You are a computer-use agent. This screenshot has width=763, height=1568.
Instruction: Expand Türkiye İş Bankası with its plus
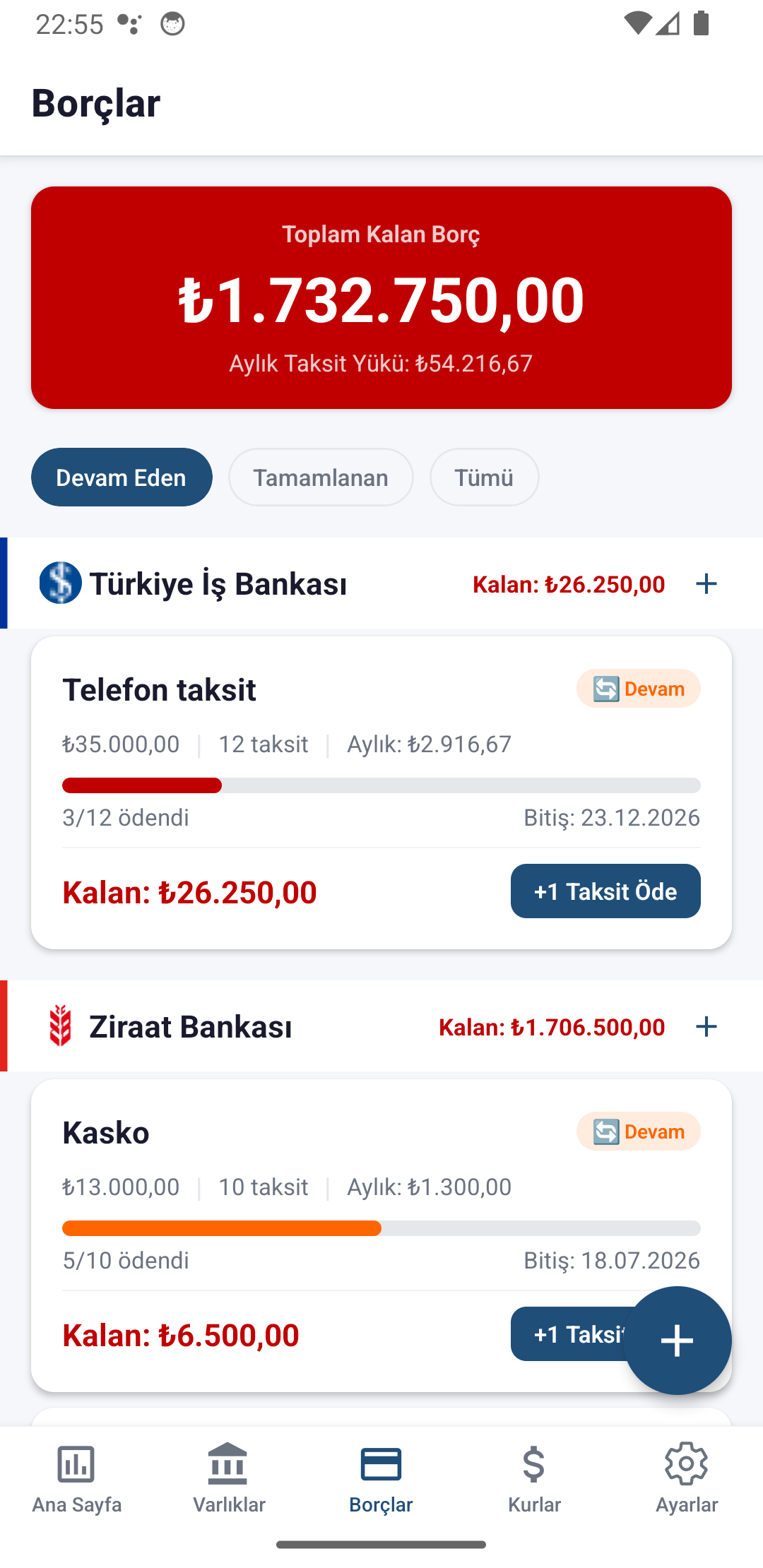pos(706,583)
